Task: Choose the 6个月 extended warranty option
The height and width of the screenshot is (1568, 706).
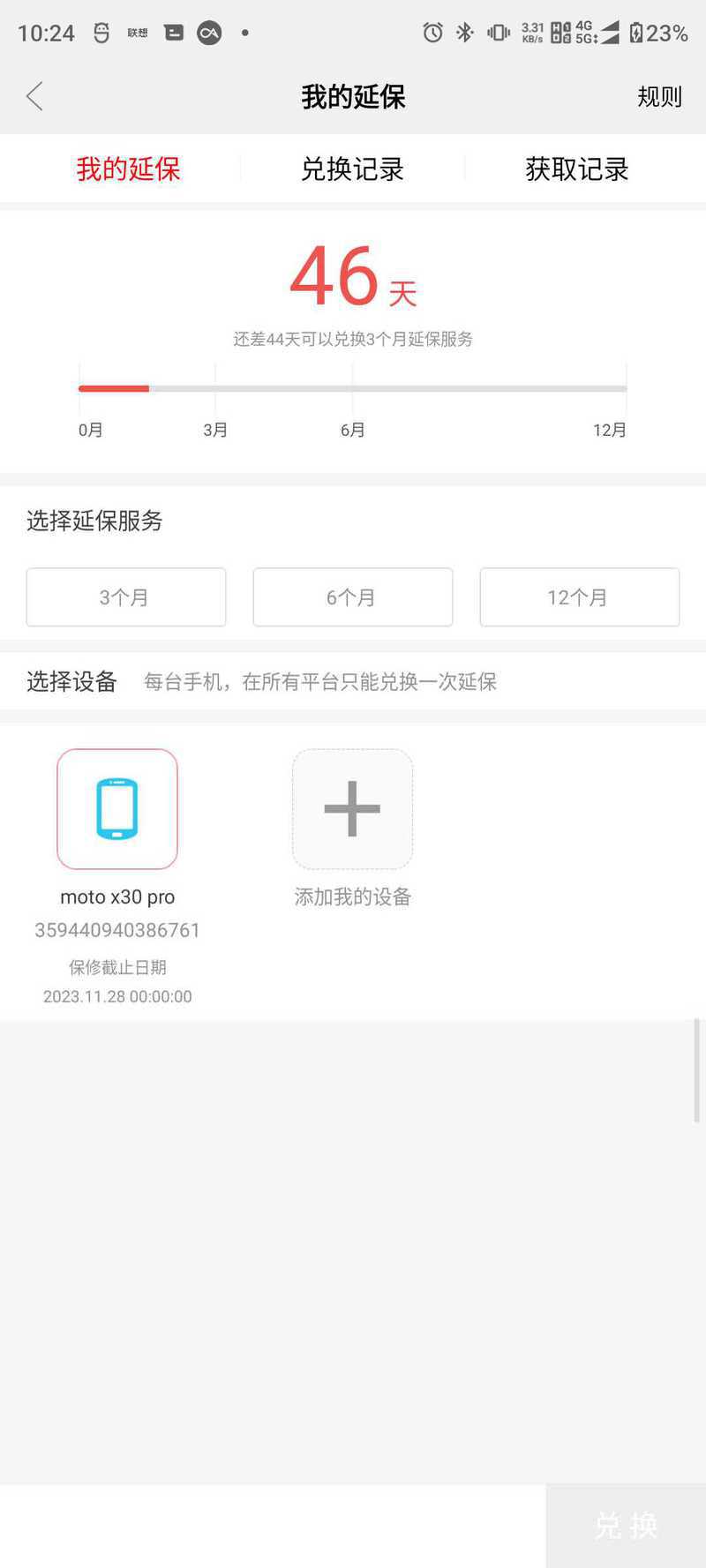Action: (352, 597)
